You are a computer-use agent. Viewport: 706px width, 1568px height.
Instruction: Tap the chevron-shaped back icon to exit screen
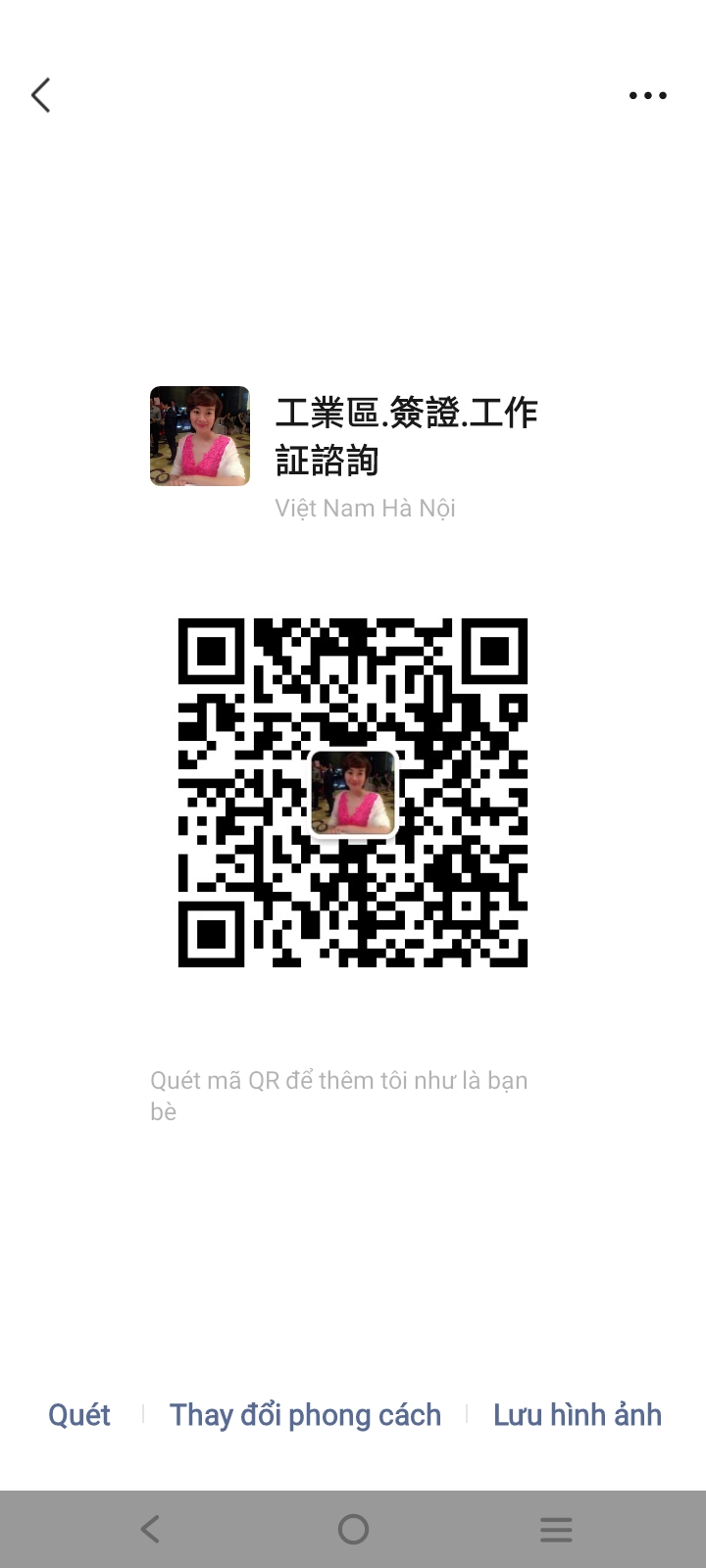40,94
